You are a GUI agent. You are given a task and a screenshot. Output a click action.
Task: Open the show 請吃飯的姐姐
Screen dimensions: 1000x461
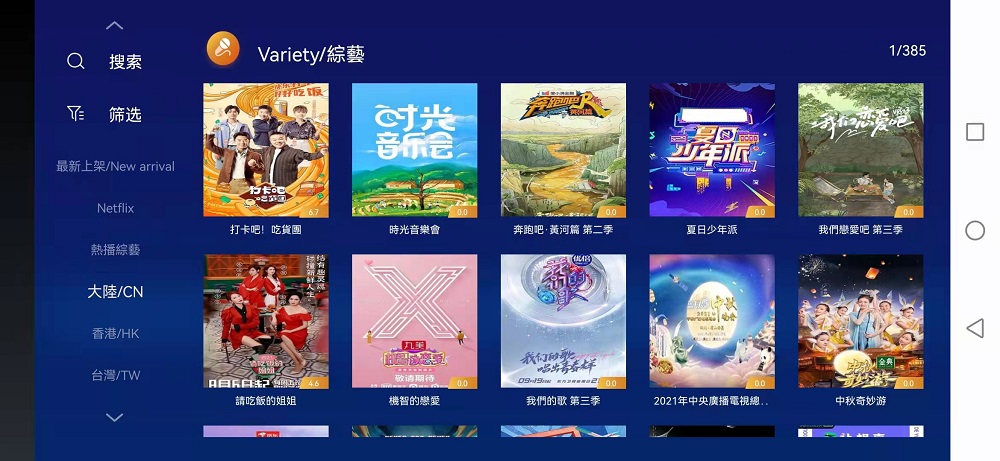[265, 321]
